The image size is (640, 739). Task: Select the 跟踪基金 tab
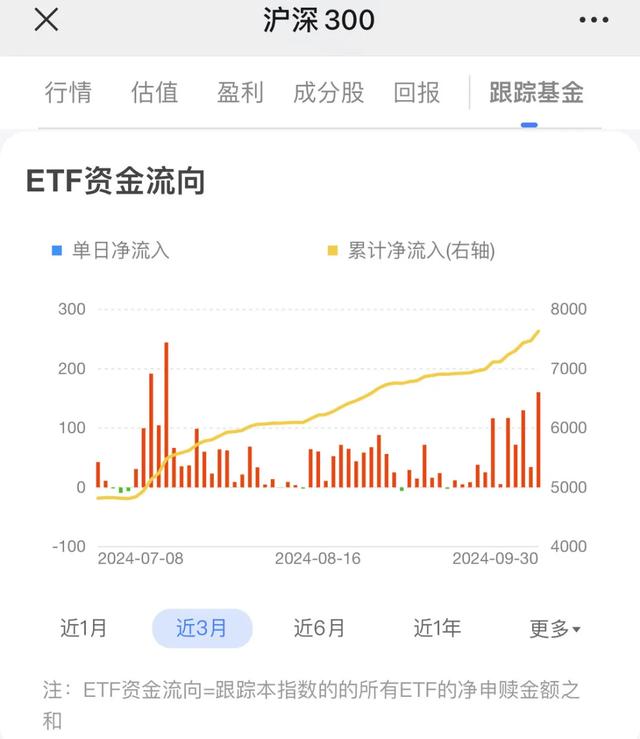(536, 93)
